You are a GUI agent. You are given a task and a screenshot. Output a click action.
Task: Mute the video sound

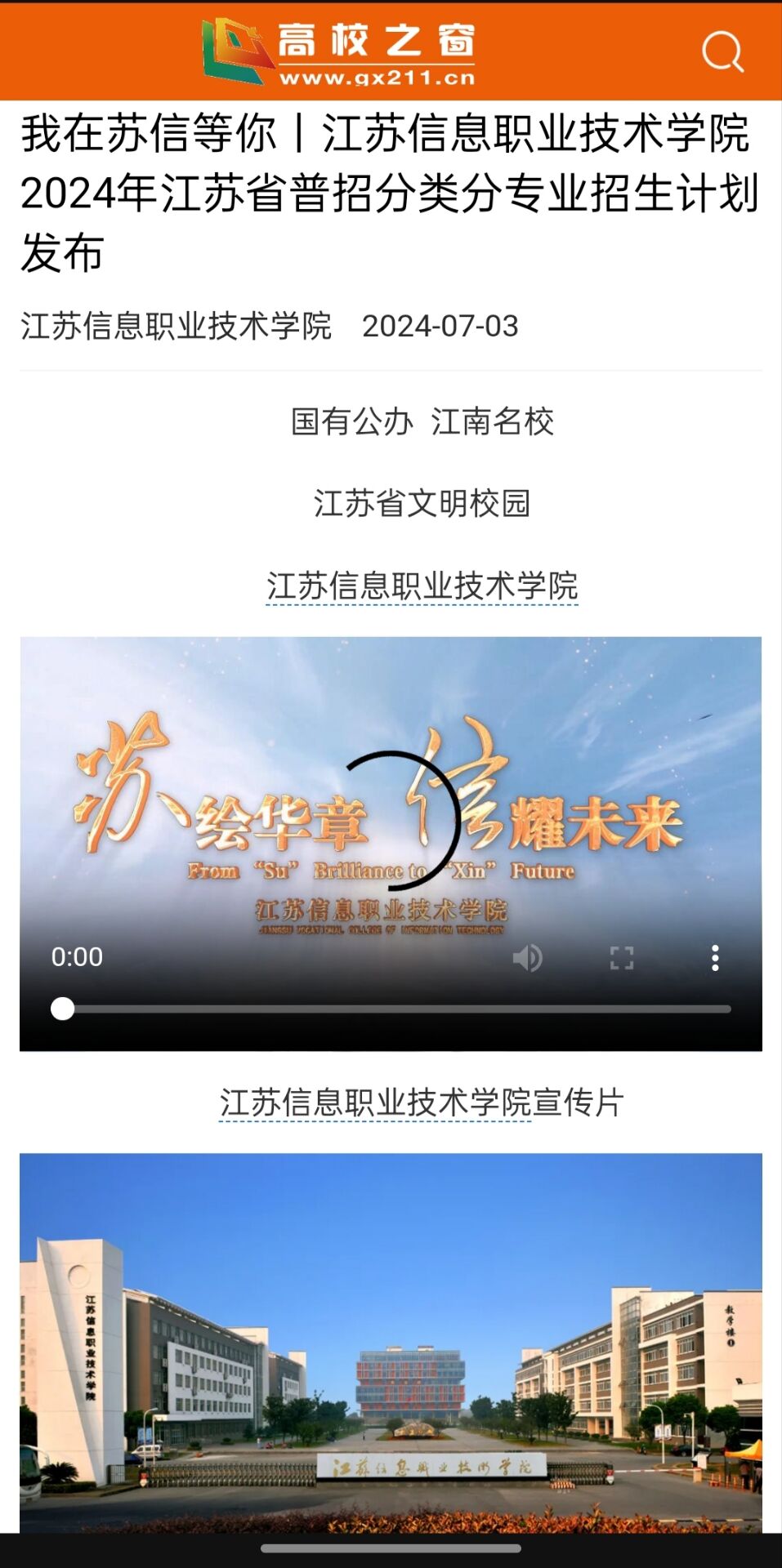pyautogui.click(x=528, y=957)
